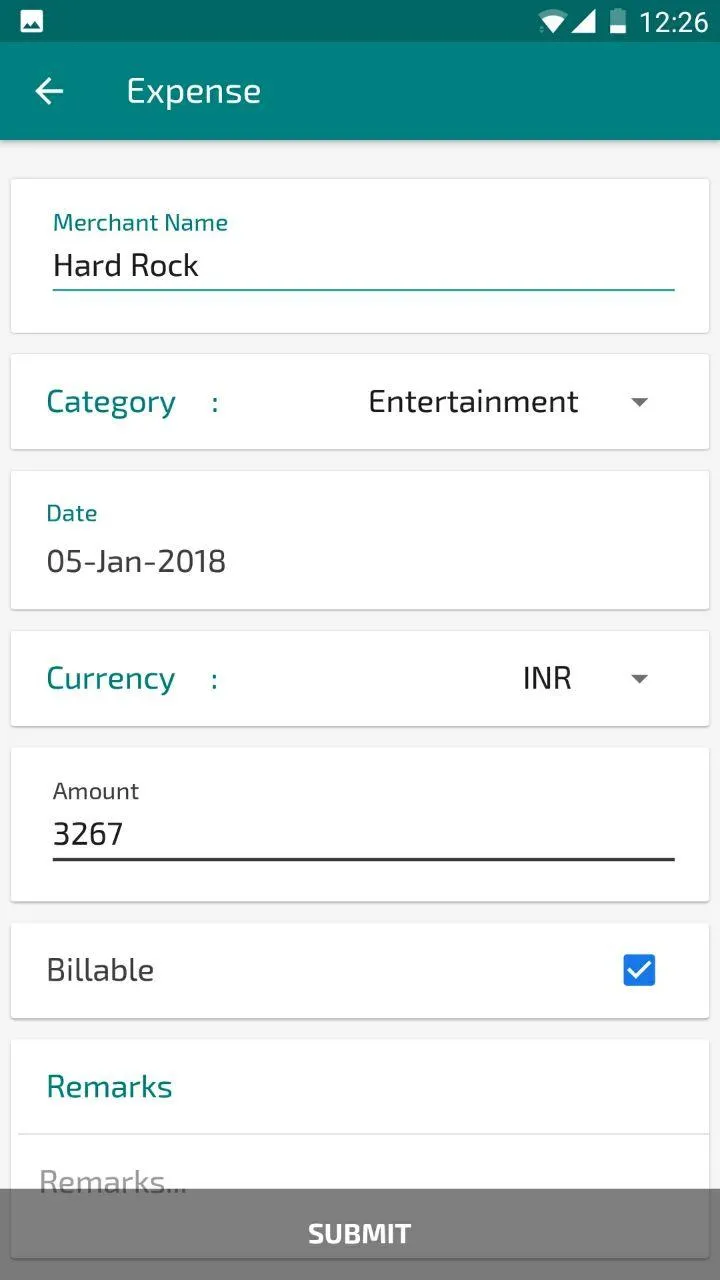Tap the Remarks placeholder text field
The height and width of the screenshot is (1280, 720).
coord(113,1181)
